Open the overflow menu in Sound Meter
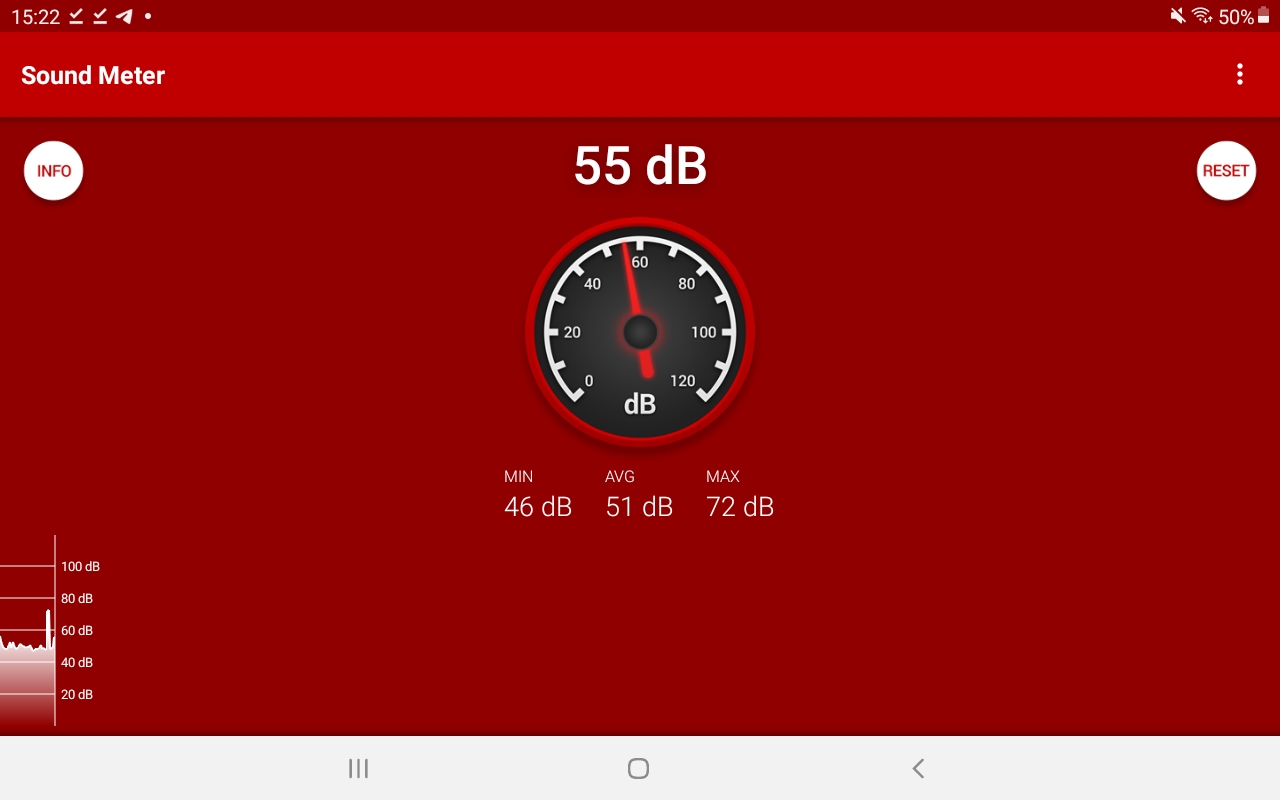 pyautogui.click(x=1239, y=74)
